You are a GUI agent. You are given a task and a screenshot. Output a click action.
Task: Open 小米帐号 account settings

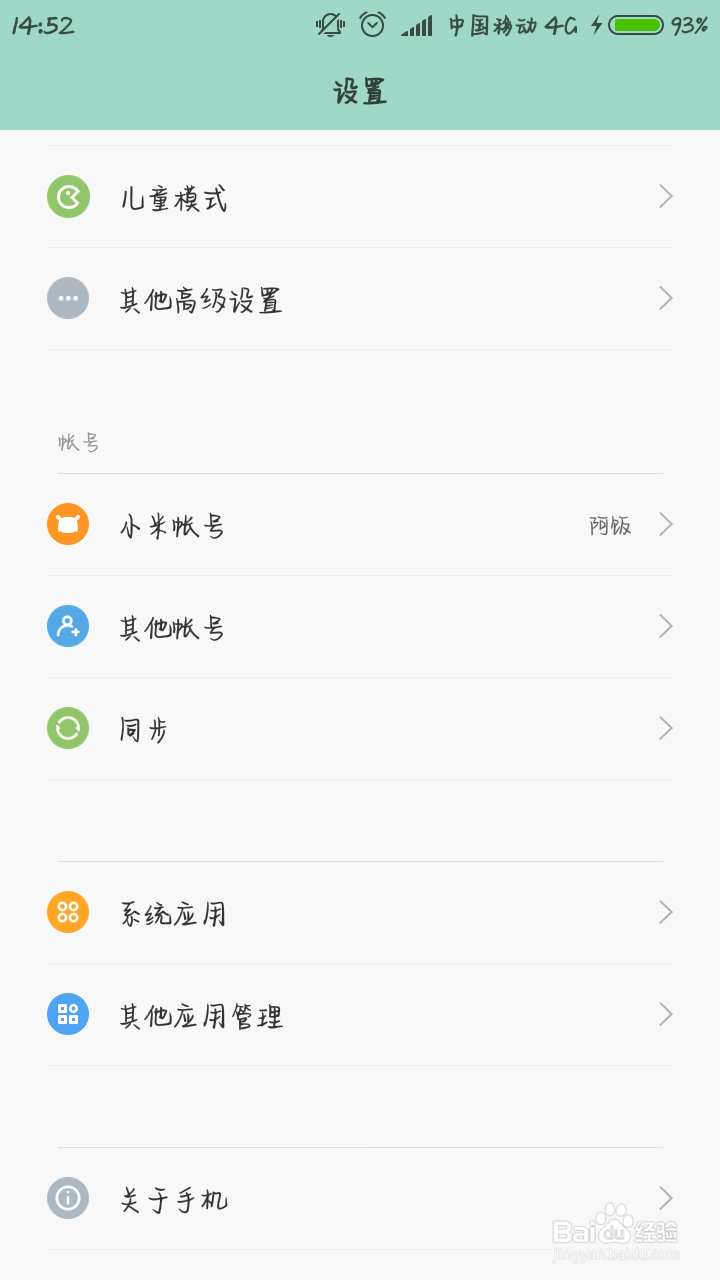360,525
